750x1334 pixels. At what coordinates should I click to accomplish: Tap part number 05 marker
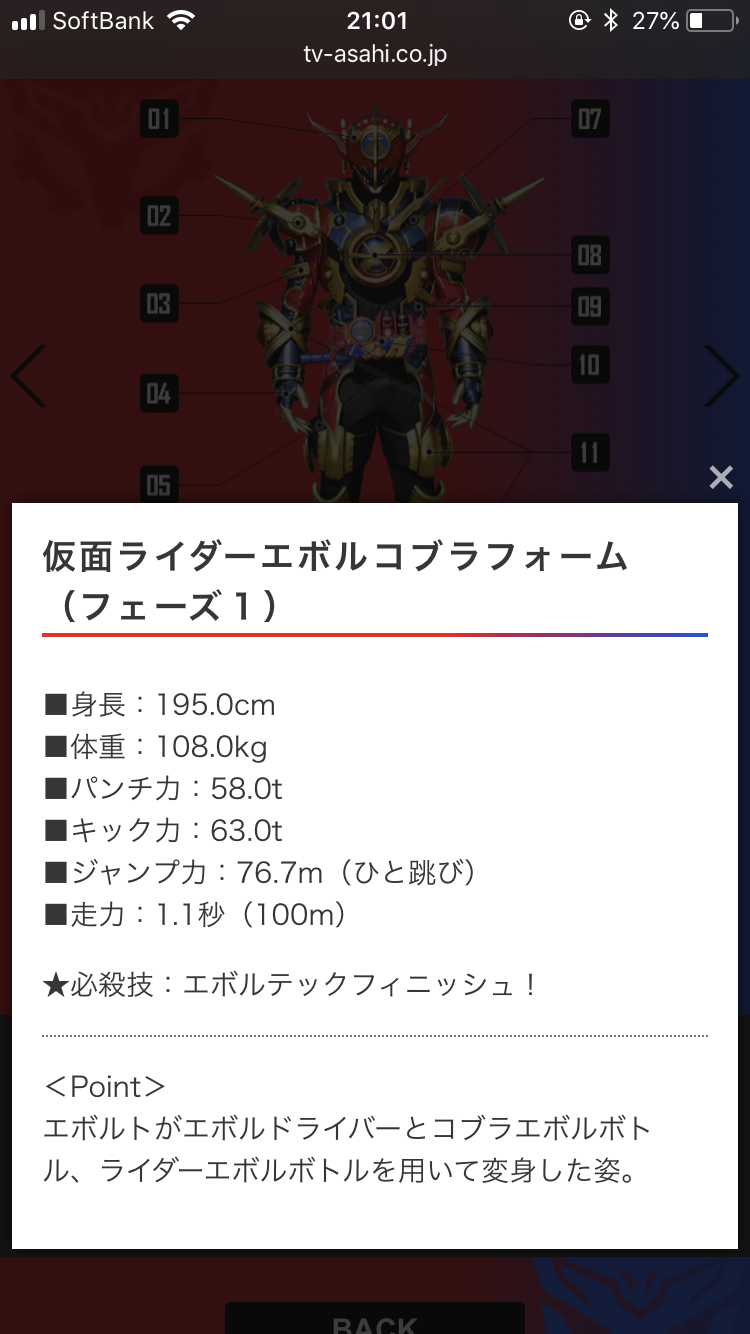[x=159, y=485]
